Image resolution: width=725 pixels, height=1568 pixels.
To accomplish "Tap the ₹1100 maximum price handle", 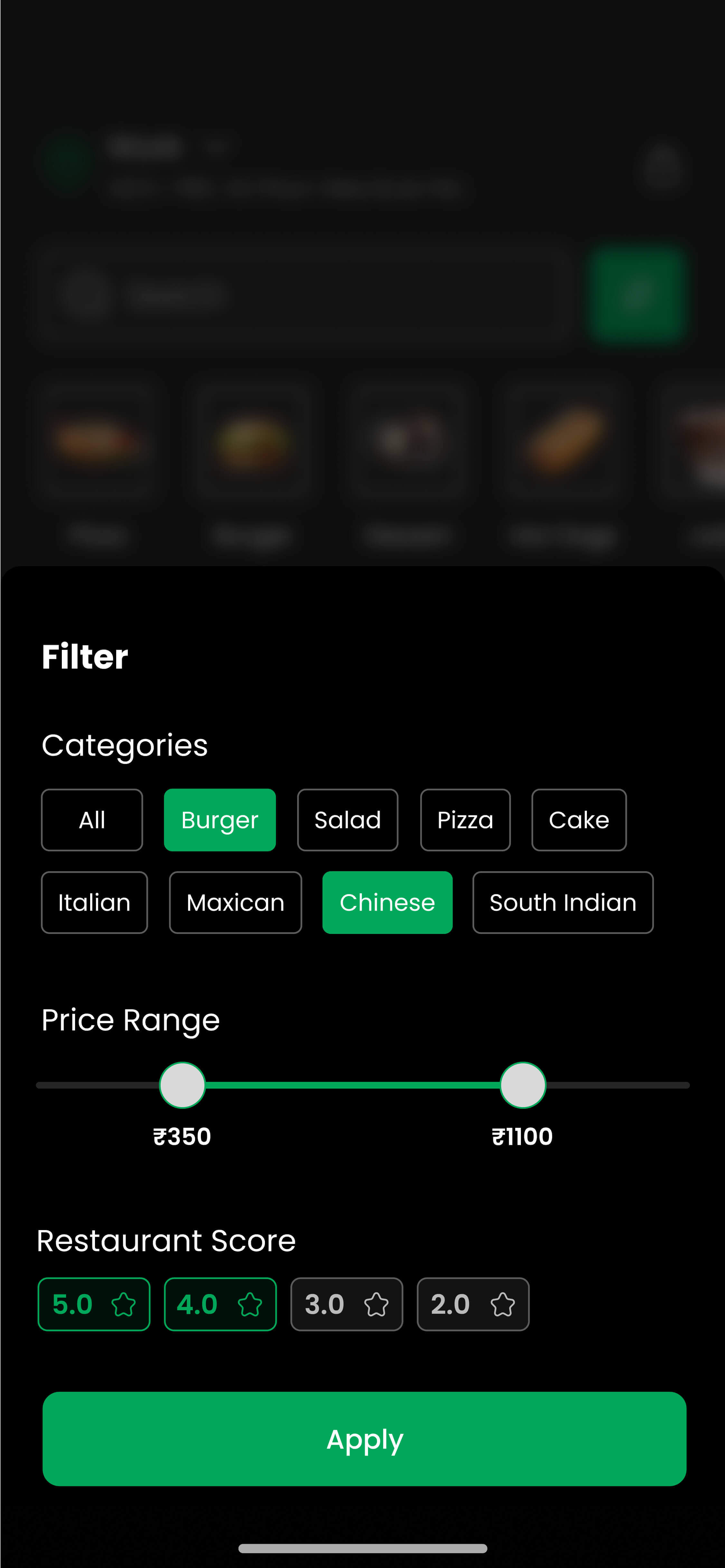I will pos(523,1085).
